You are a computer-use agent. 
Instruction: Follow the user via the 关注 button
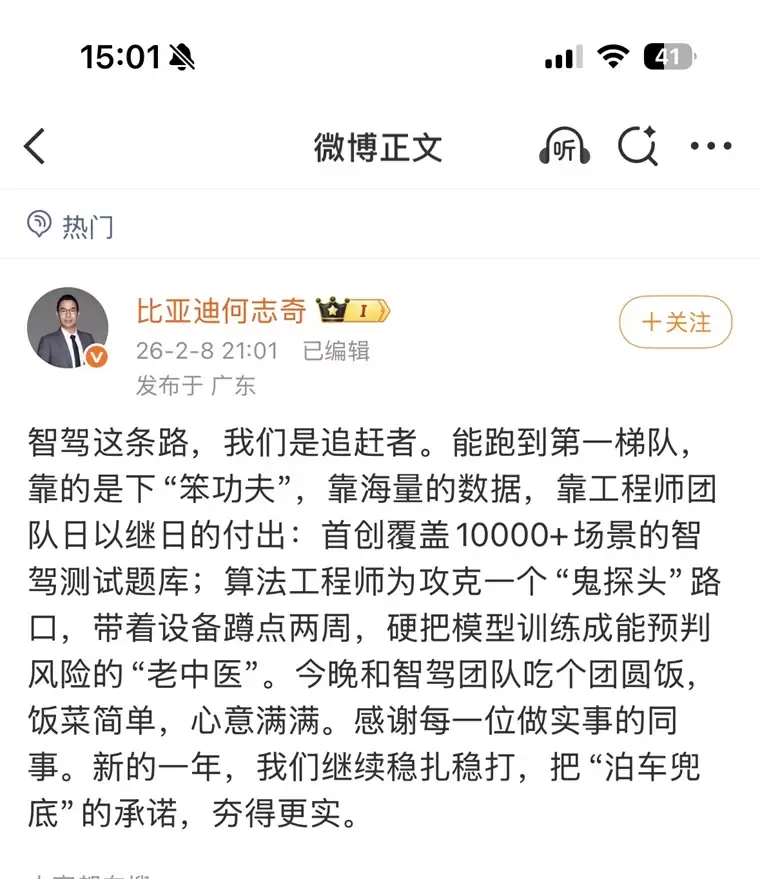tap(676, 322)
